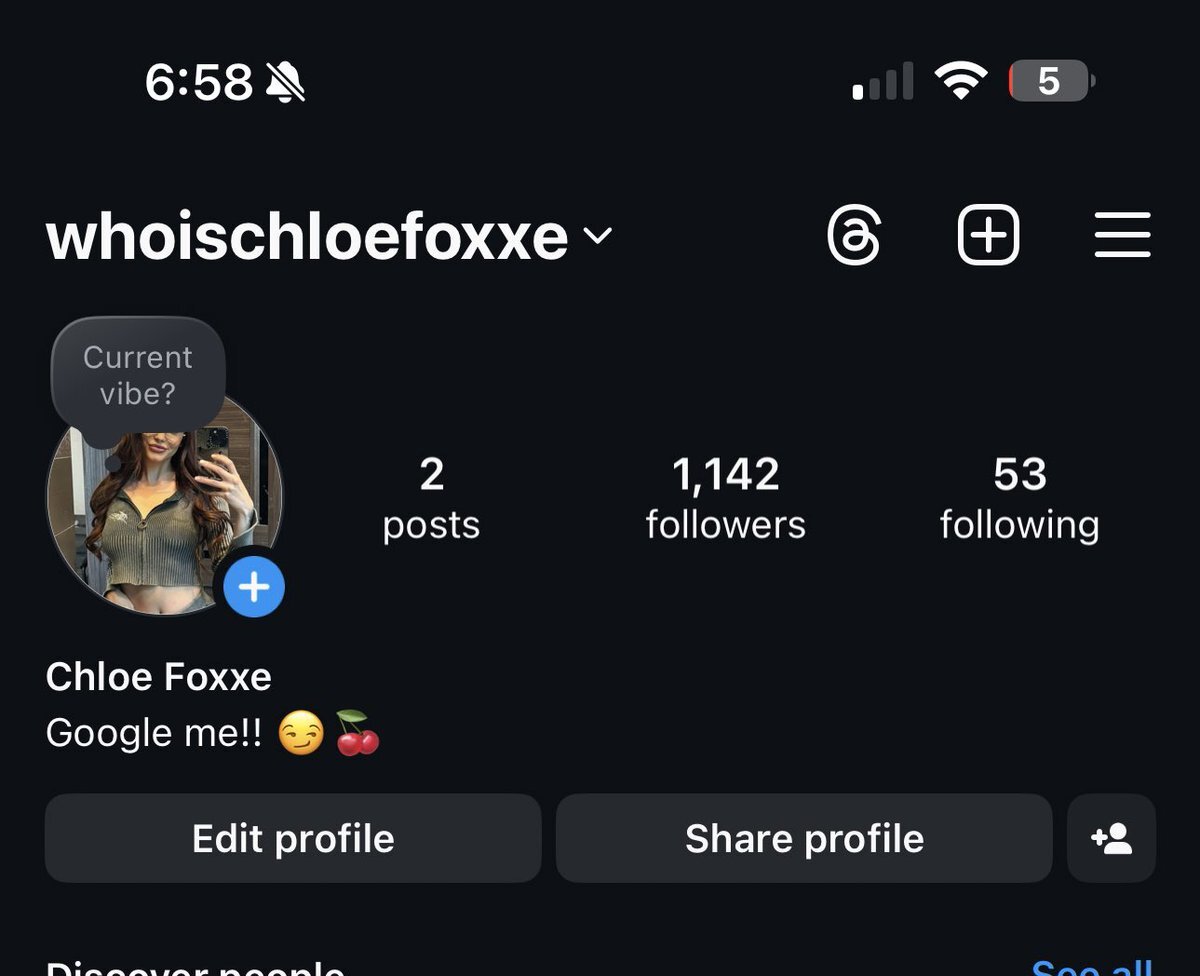Open the Threads icon

pos(854,237)
